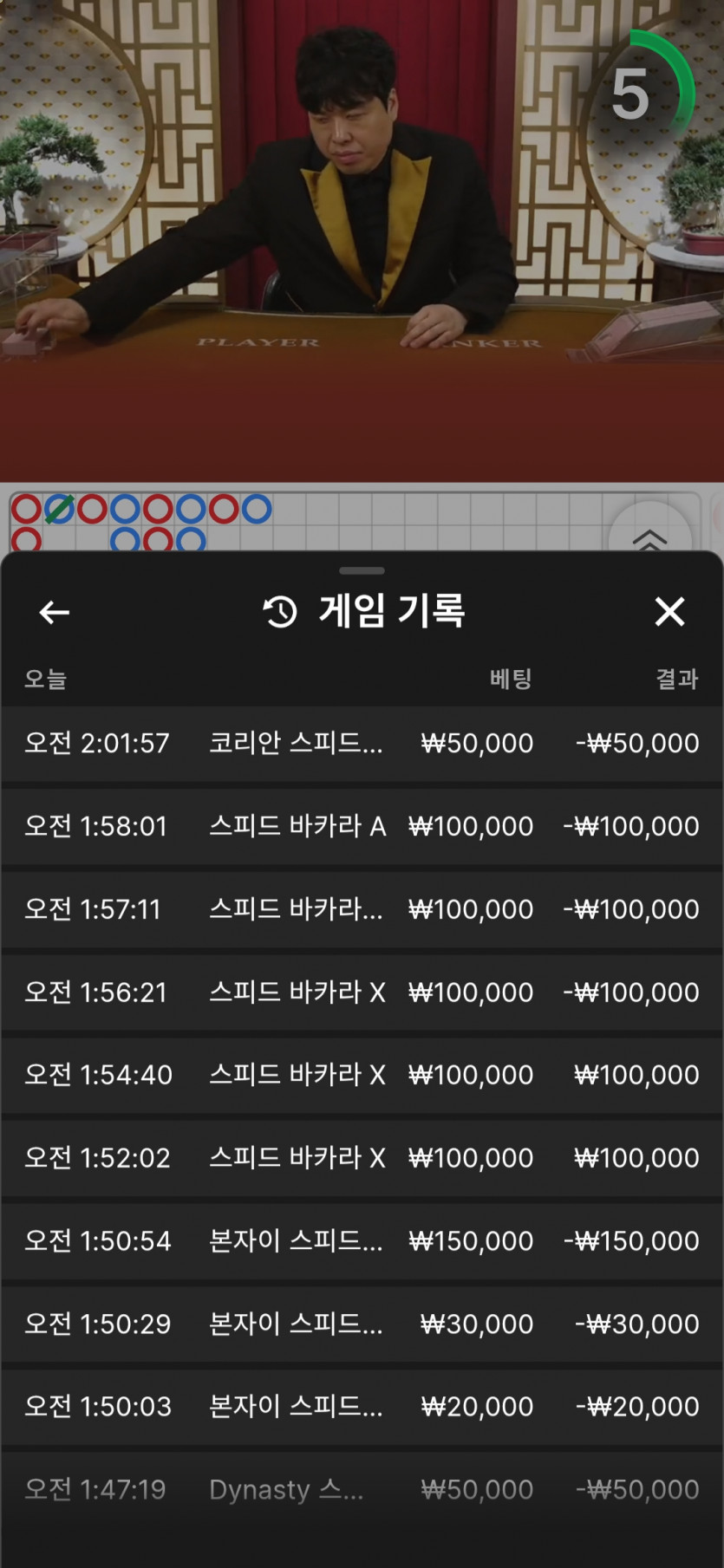Open the 오전 1:58:01 스피드 바카라 A record

362,826
